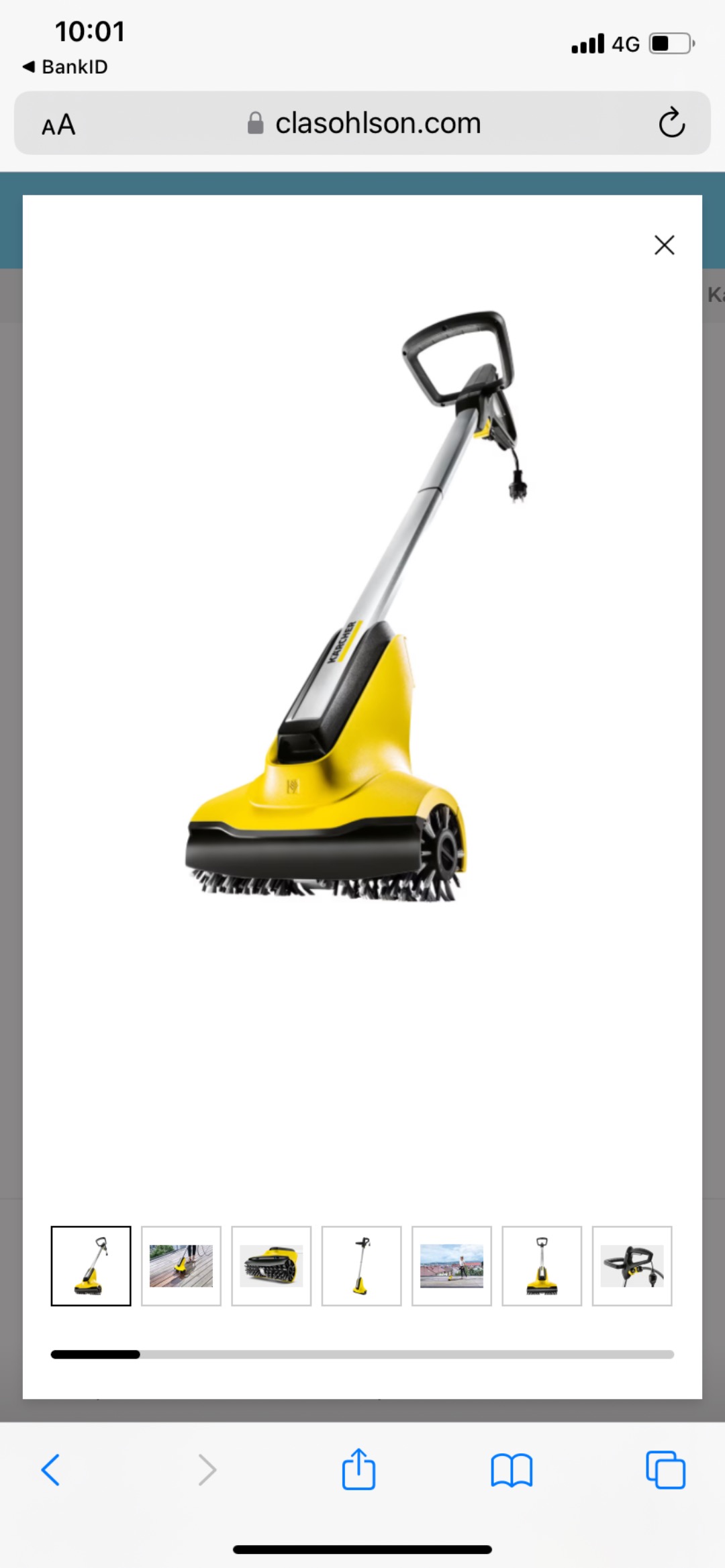Close the product image gallery

pos(664,245)
